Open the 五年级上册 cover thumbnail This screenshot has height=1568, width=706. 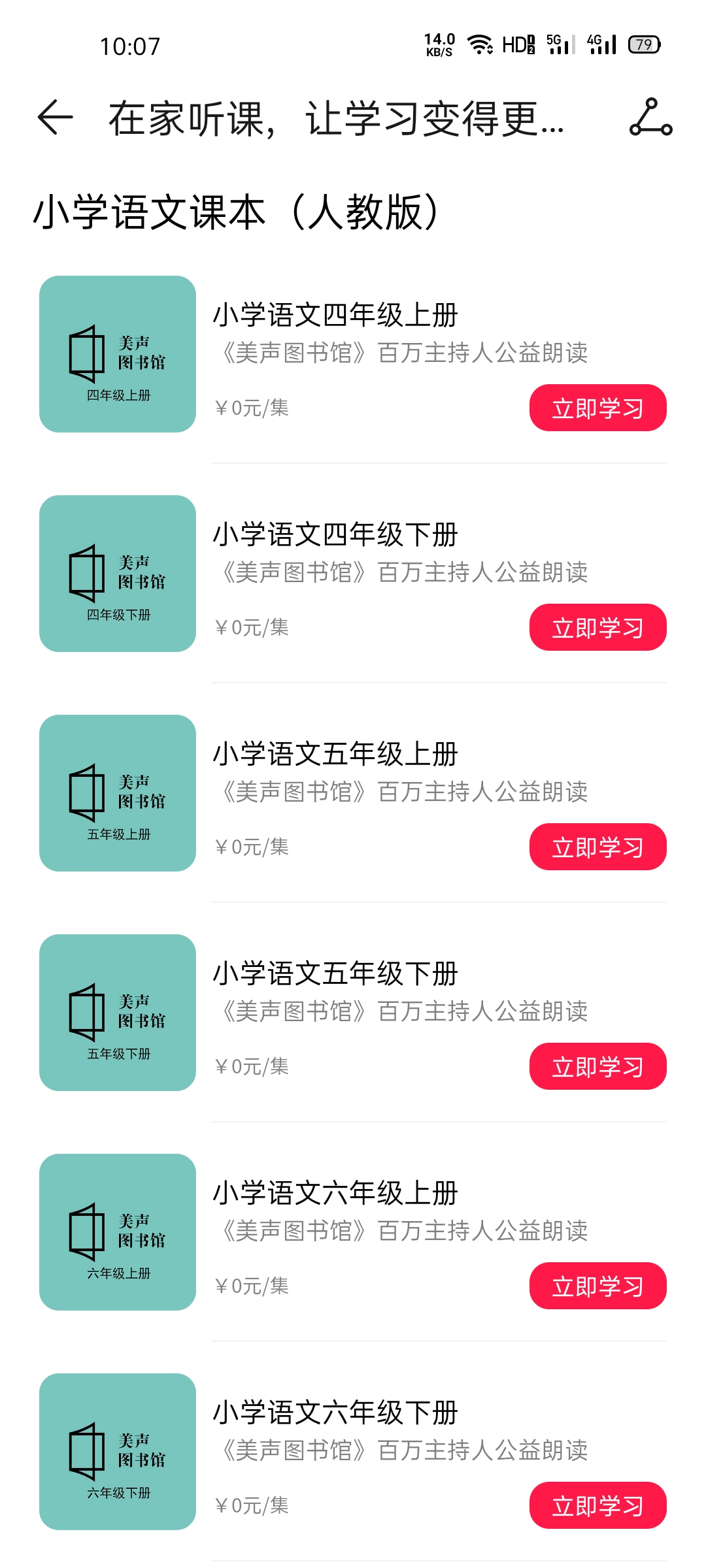click(118, 793)
